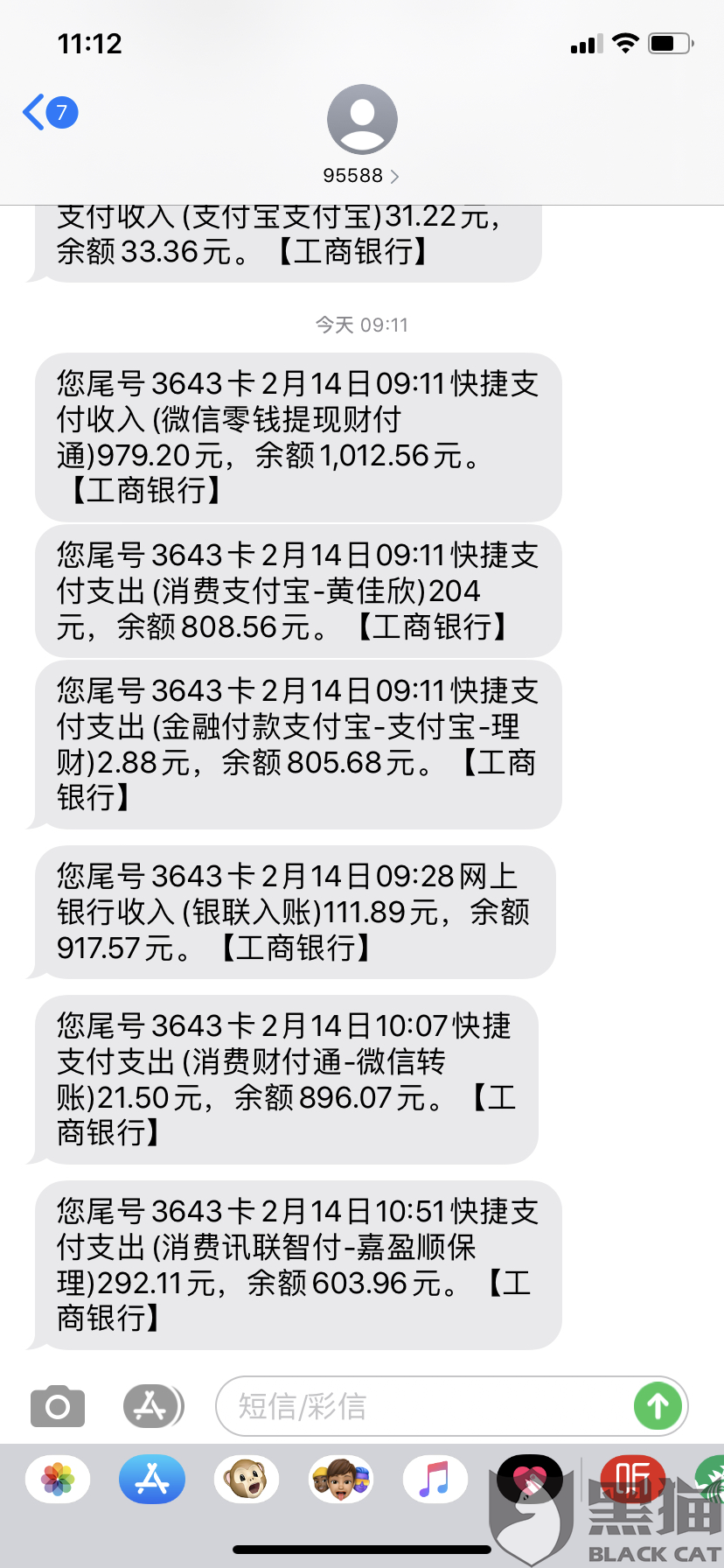Open the camera to attach a photo

58,1406
